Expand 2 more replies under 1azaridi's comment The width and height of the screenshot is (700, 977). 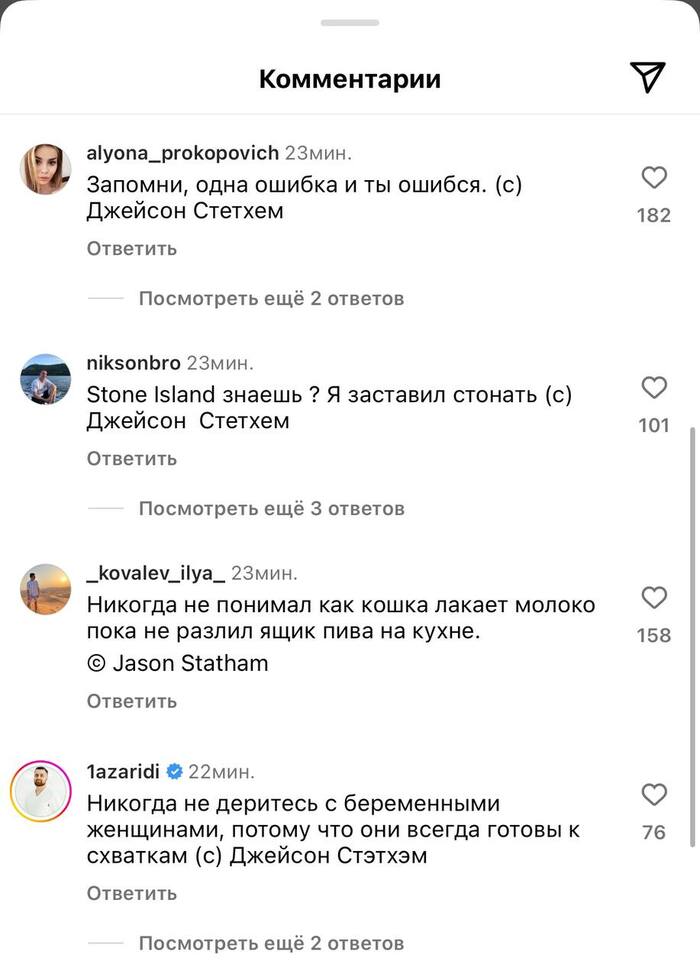click(x=271, y=942)
